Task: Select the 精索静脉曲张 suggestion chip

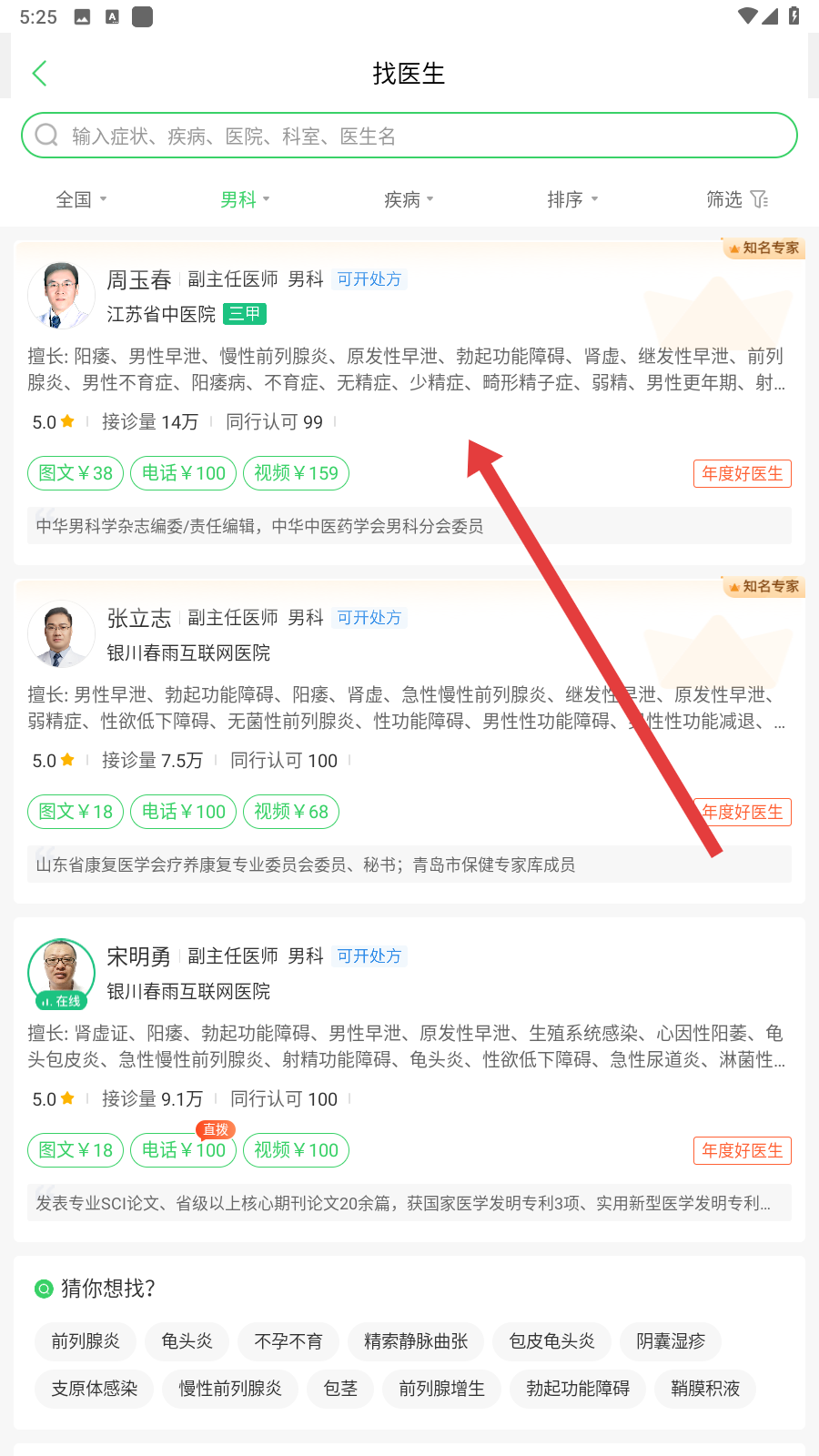Action: [416, 1341]
